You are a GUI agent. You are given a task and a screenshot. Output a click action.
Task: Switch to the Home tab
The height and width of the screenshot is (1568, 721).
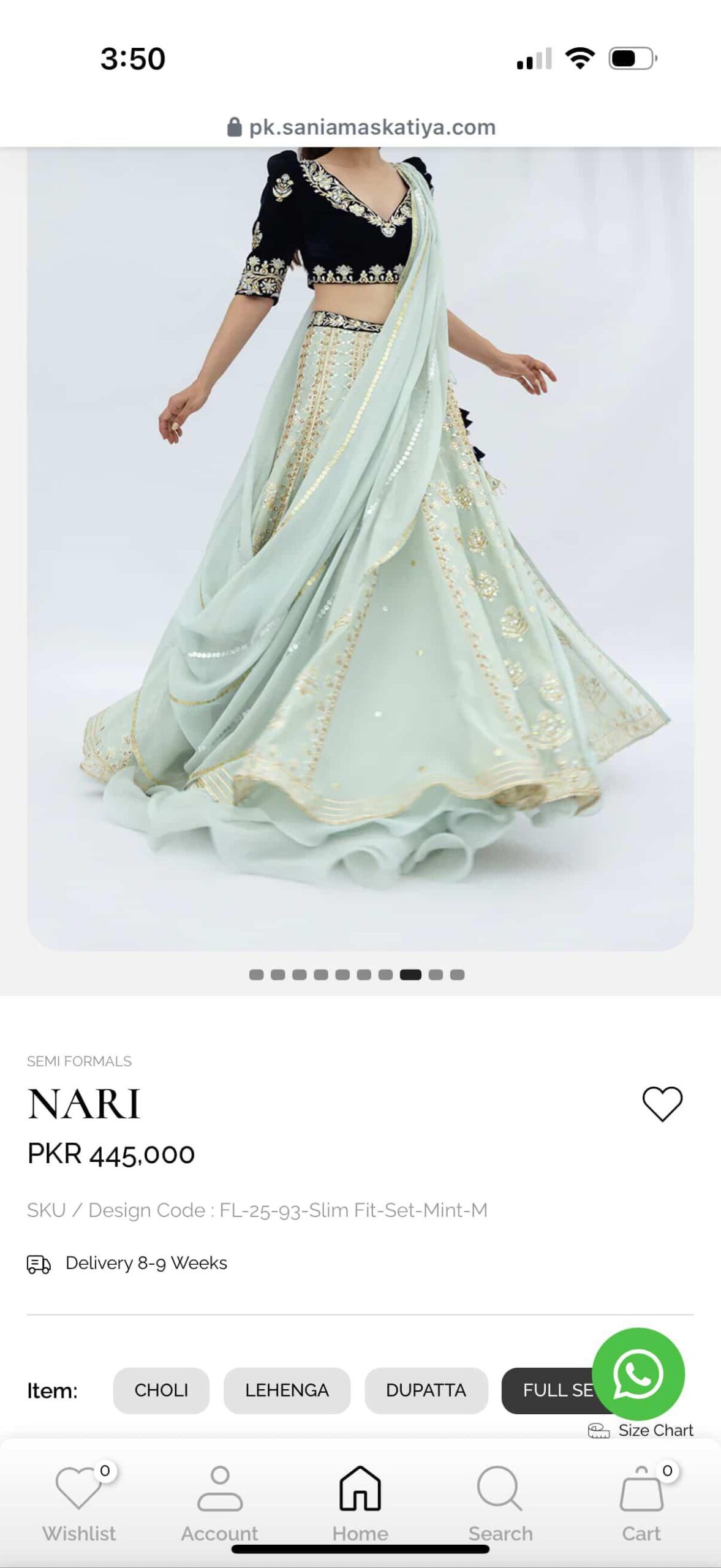click(360, 1504)
